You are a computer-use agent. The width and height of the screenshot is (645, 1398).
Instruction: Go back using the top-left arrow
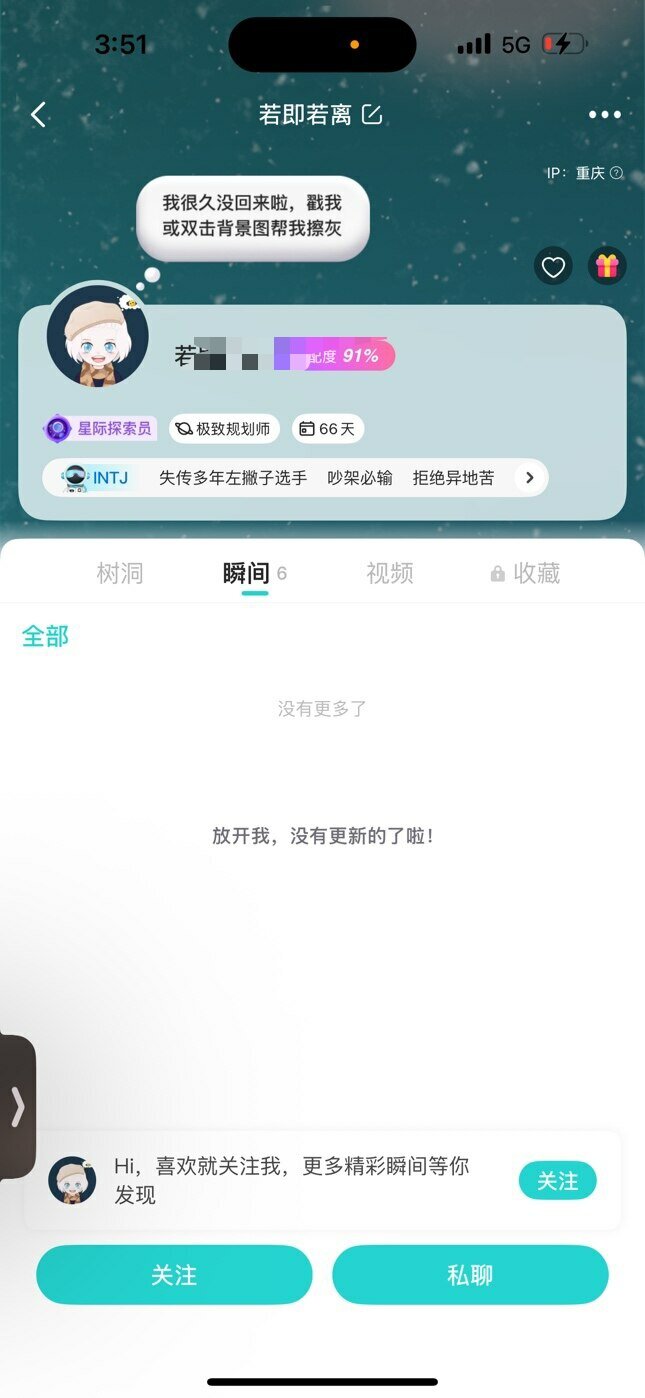39,115
